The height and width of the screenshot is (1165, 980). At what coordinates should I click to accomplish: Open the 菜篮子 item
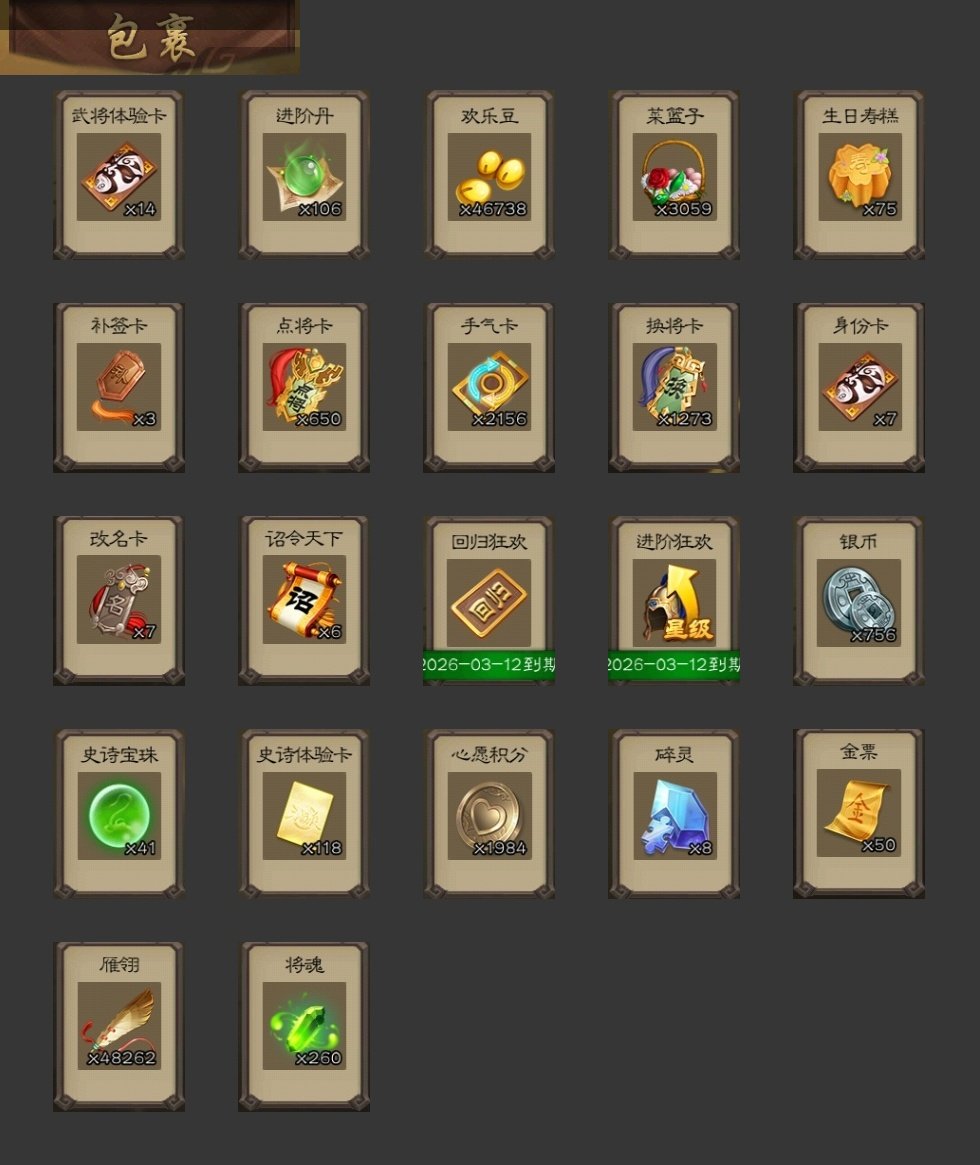point(674,176)
